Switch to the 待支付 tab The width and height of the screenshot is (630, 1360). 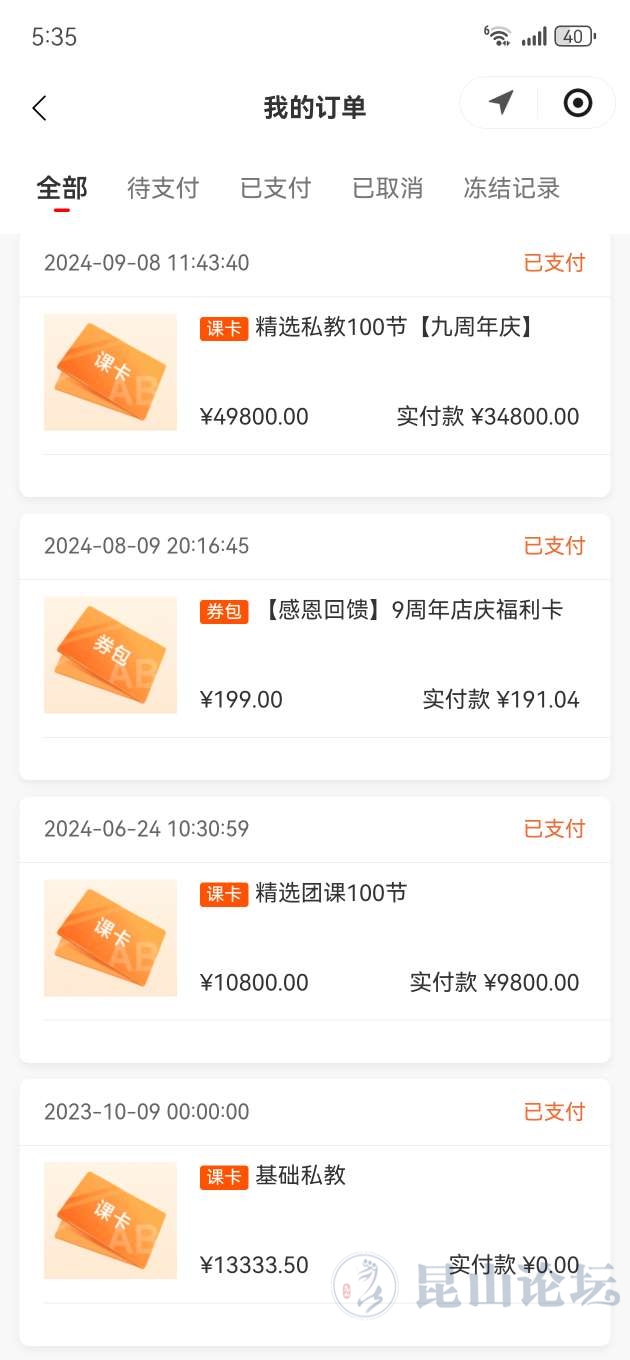point(163,188)
